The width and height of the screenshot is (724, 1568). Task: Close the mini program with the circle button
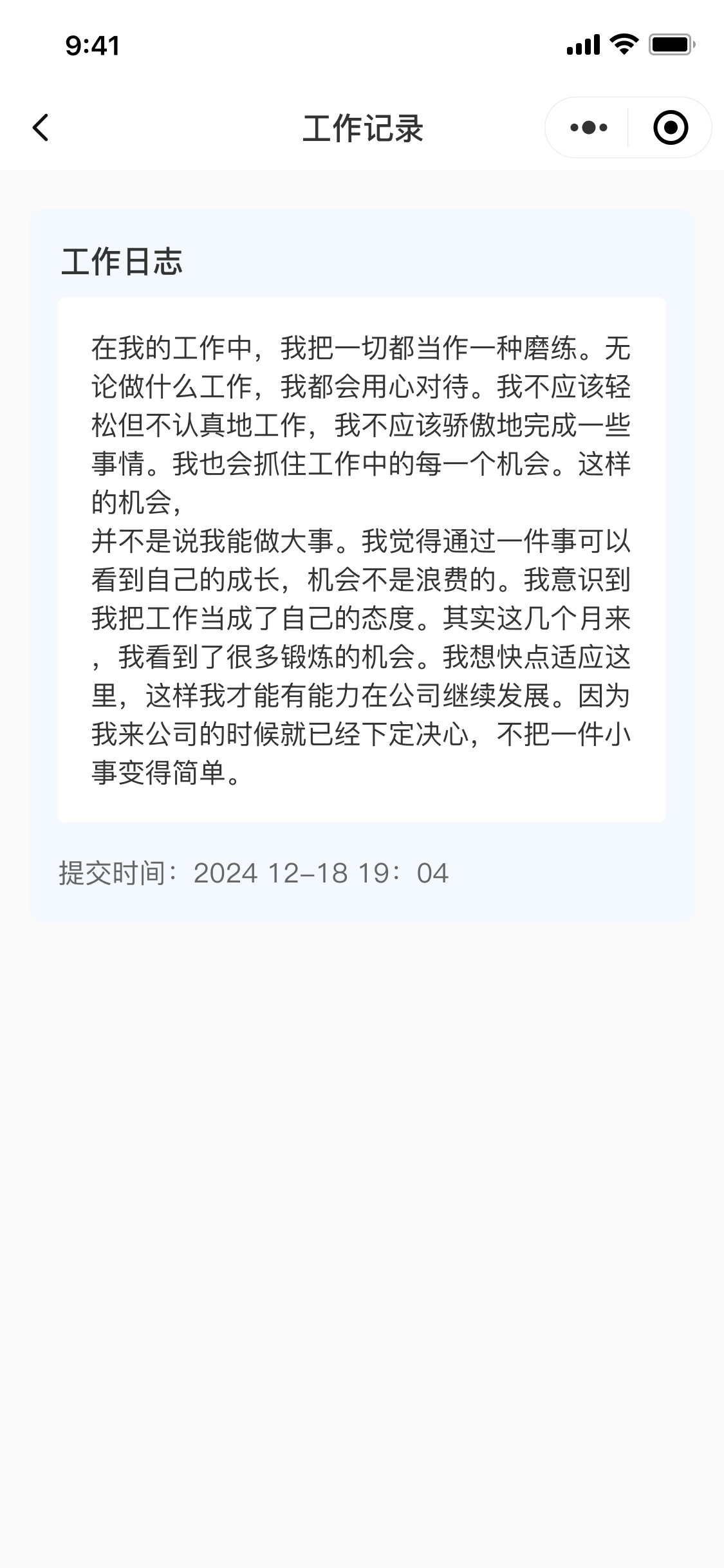[x=670, y=127]
